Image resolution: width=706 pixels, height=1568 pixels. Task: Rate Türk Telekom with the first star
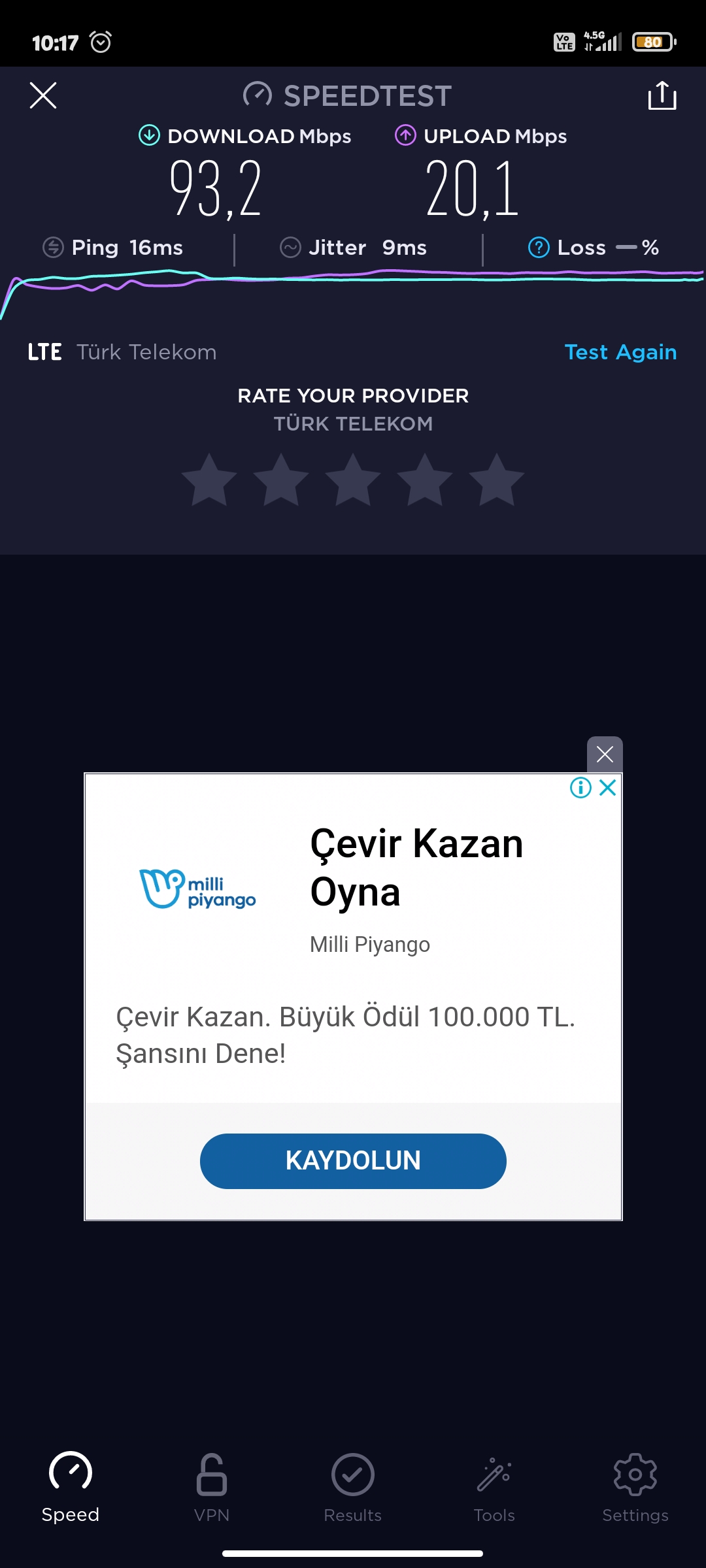[x=209, y=480]
